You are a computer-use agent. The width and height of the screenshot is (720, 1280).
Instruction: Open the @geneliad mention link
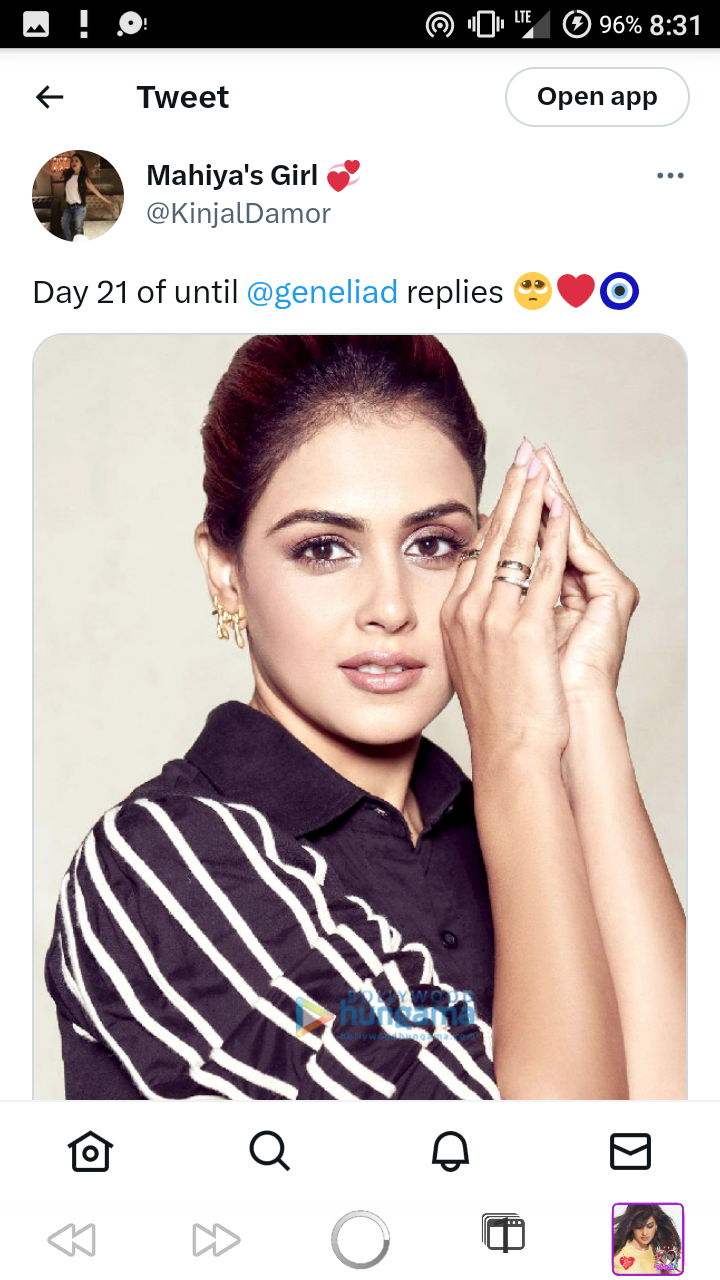click(322, 292)
